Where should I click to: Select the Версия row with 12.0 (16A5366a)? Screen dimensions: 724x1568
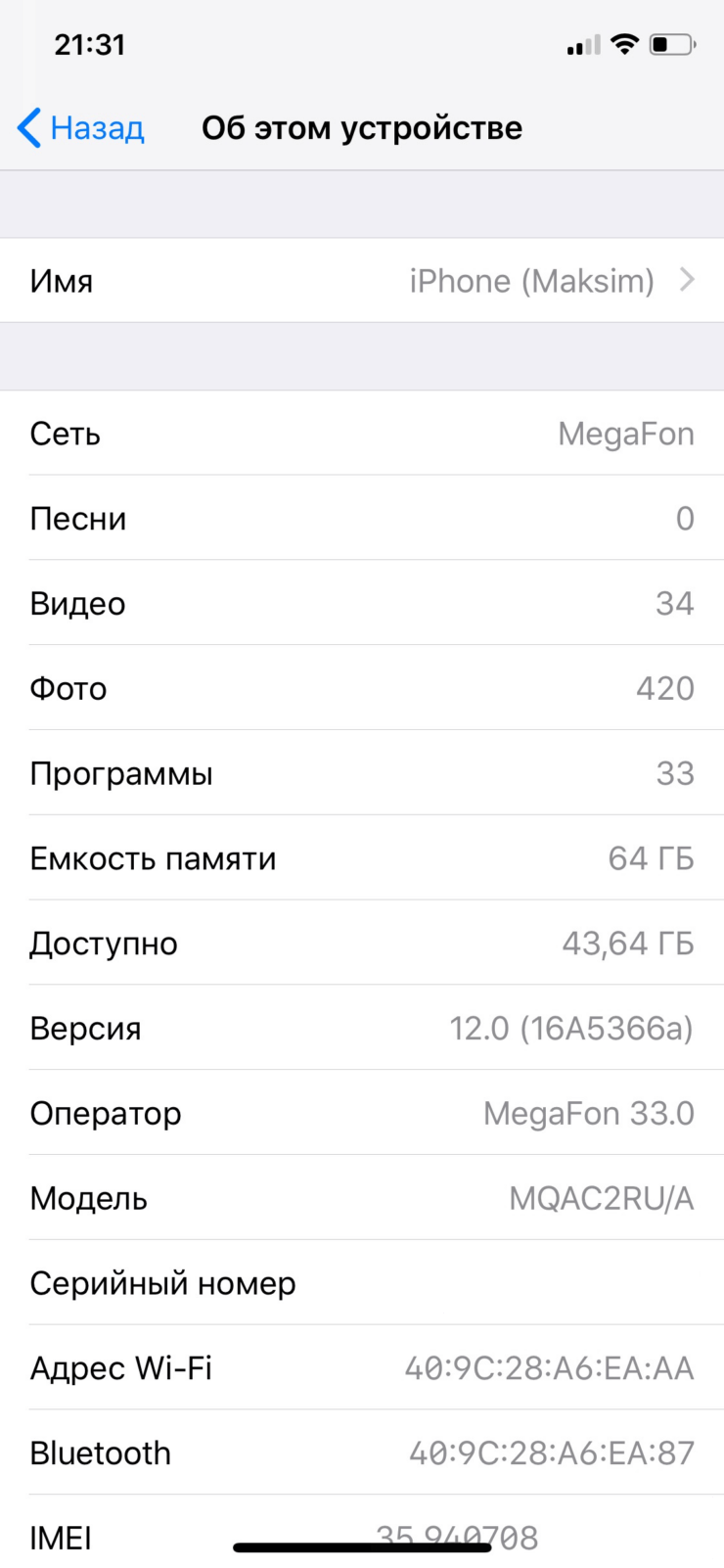tap(362, 1028)
